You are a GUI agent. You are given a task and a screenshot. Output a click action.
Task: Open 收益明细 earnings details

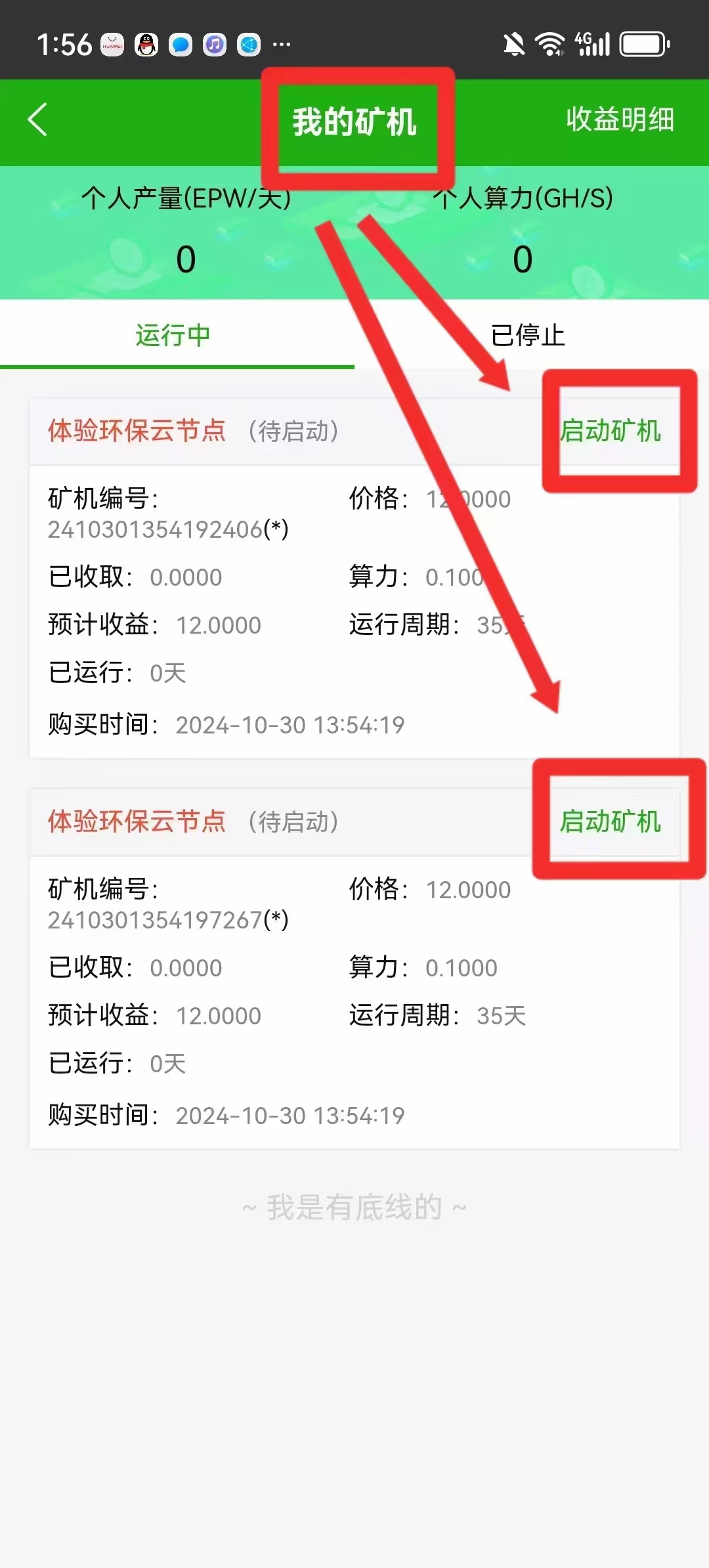(x=620, y=120)
